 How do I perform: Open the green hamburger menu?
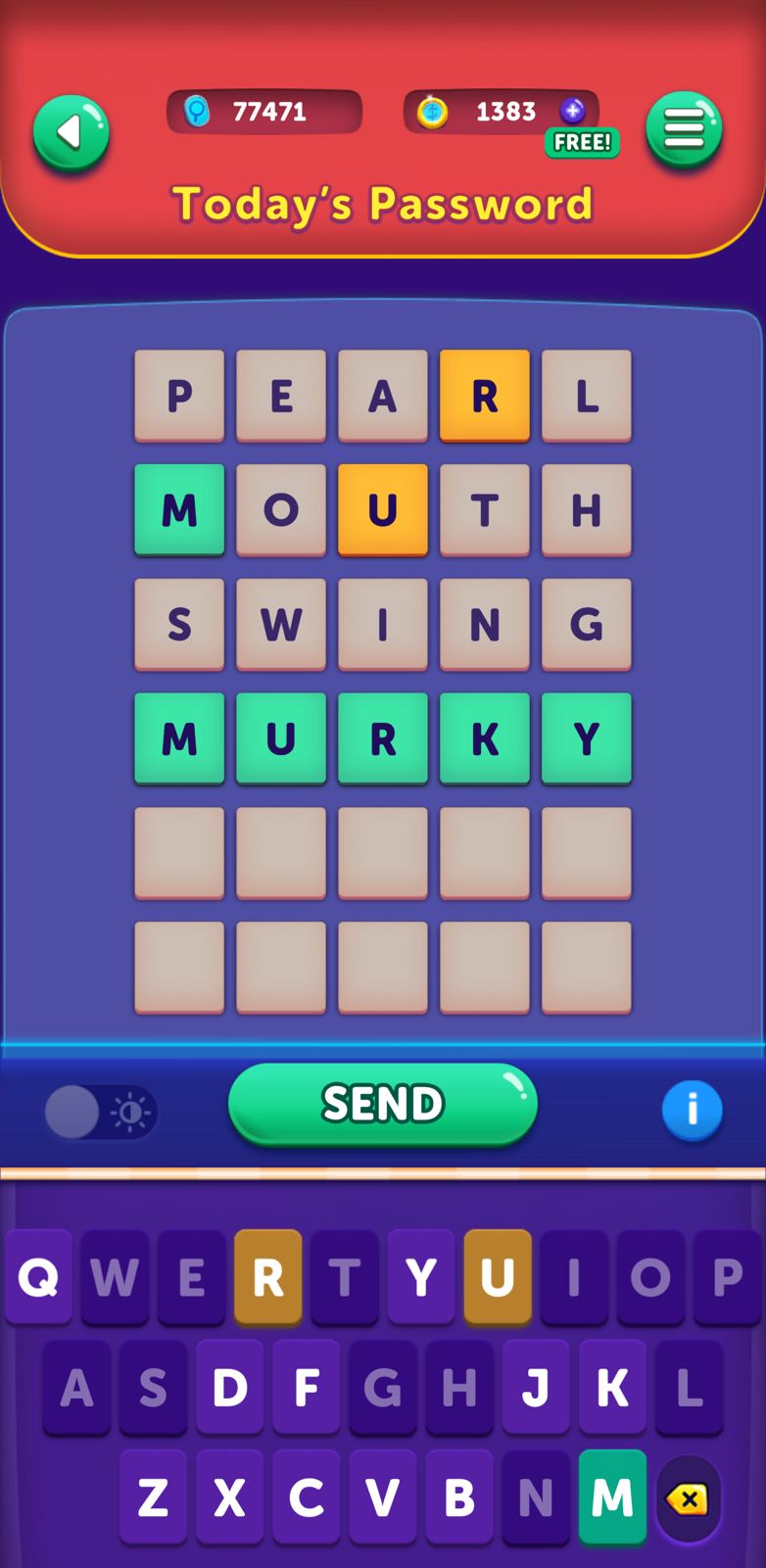pos(684,130)
